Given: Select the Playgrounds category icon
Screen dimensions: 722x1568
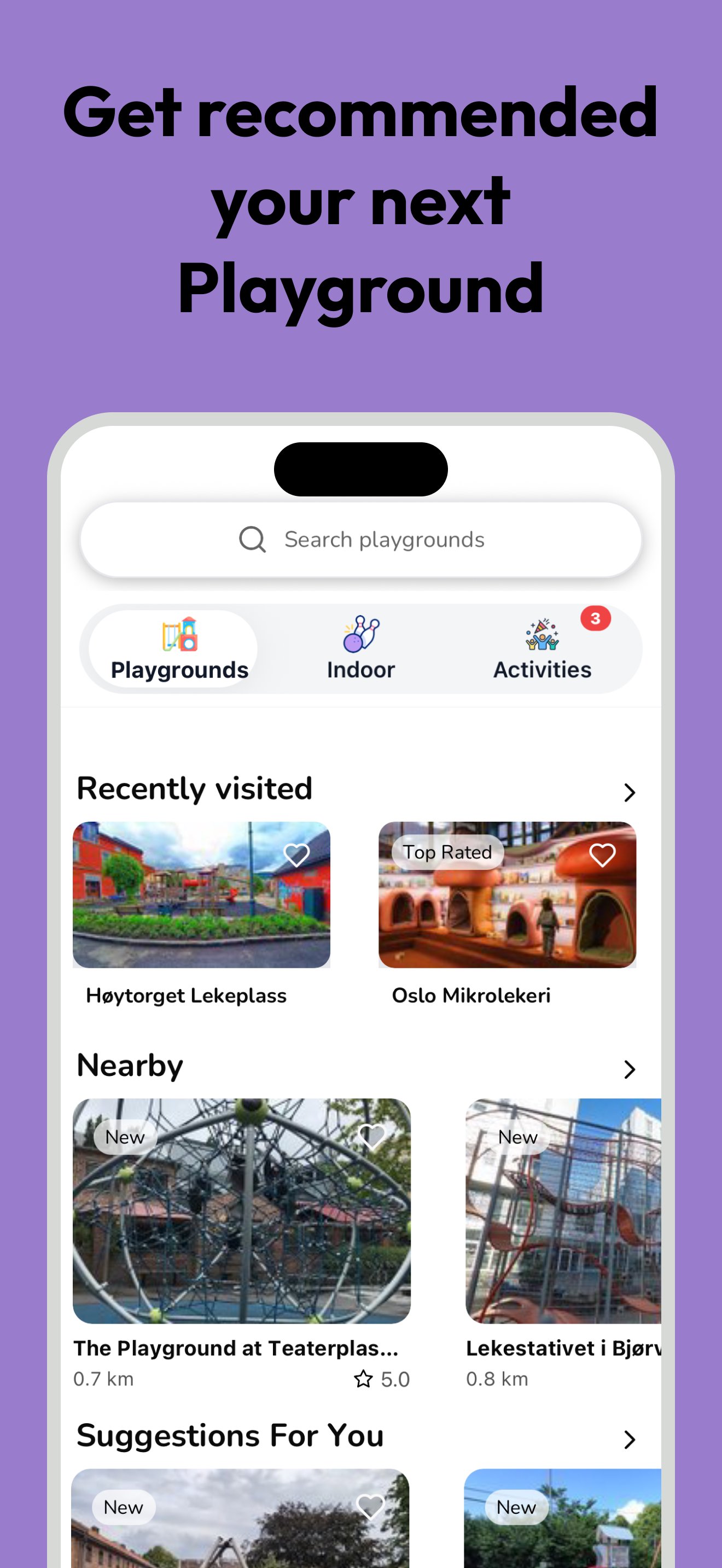Looking at the screenshot, I should pos(179,633).
